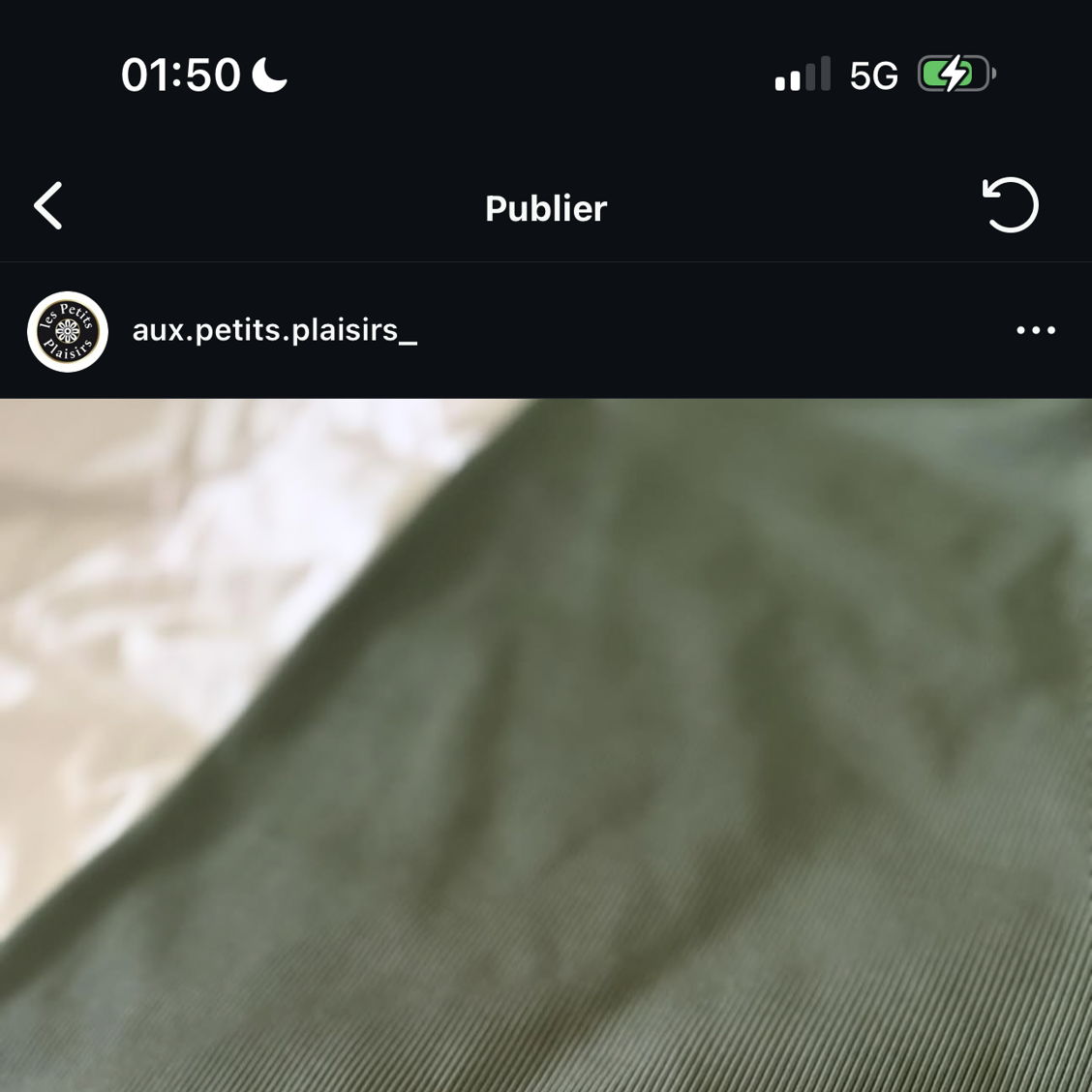Open the green fabric post image
1092x1092 pixels.
tap(546, 745)
